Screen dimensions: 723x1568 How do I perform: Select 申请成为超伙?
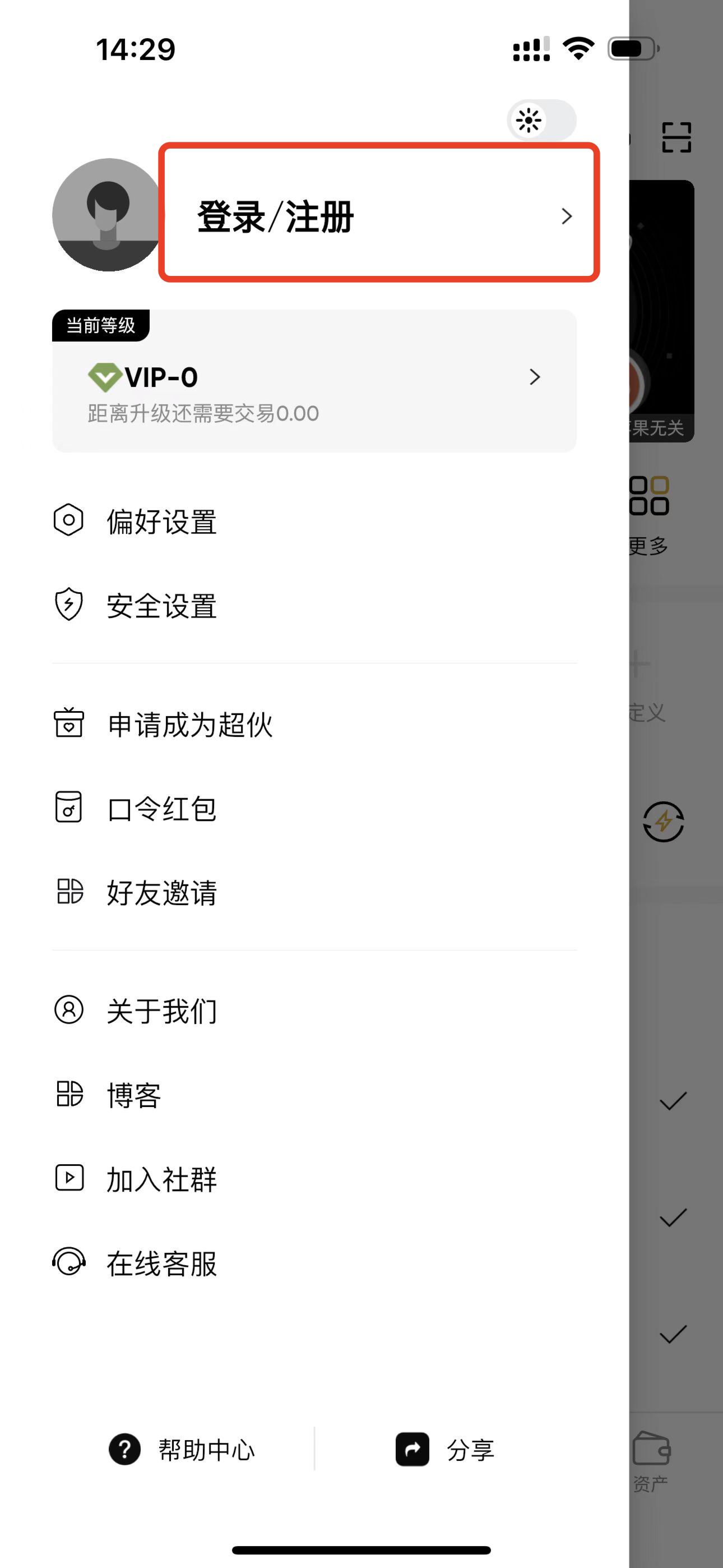coord(314,724)
